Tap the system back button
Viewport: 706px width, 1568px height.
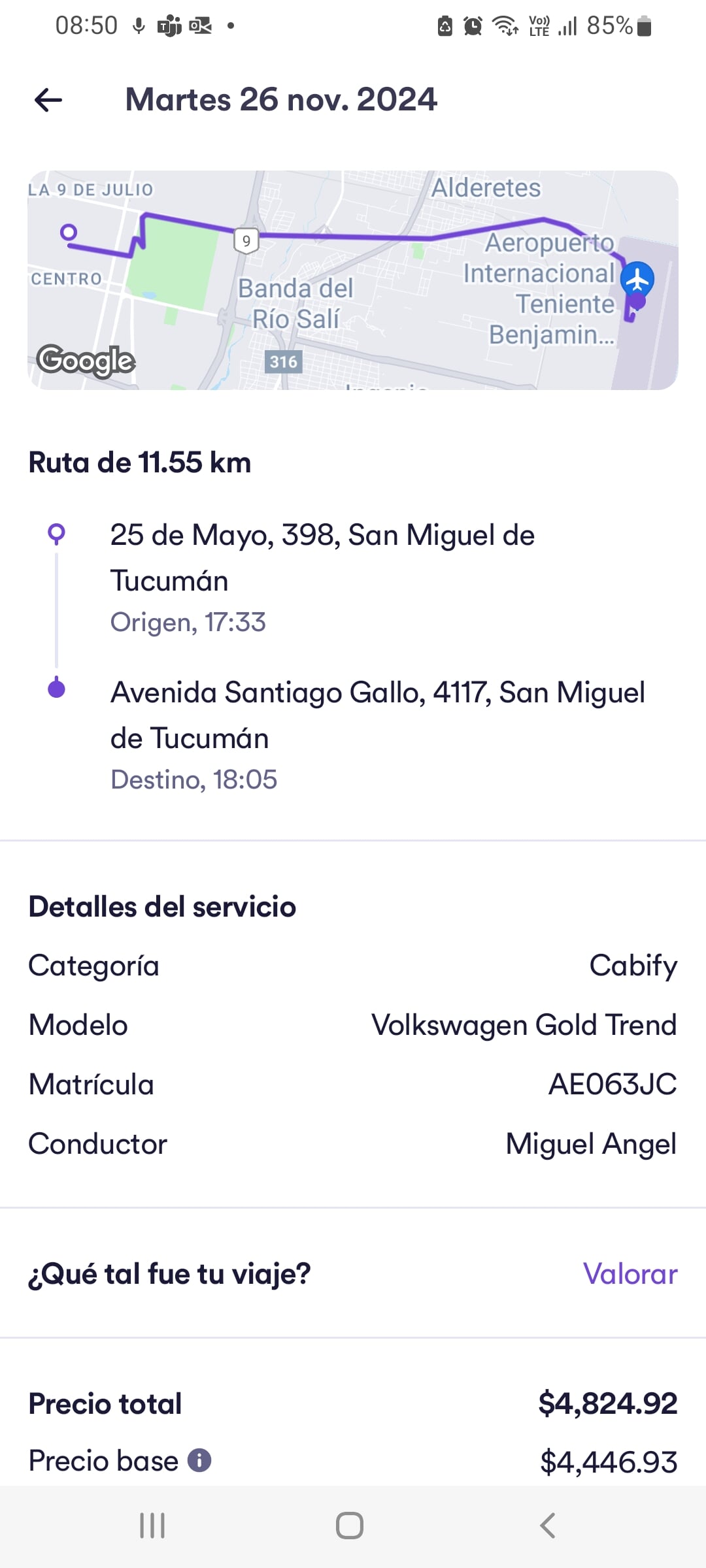(x=548, y=1526)
